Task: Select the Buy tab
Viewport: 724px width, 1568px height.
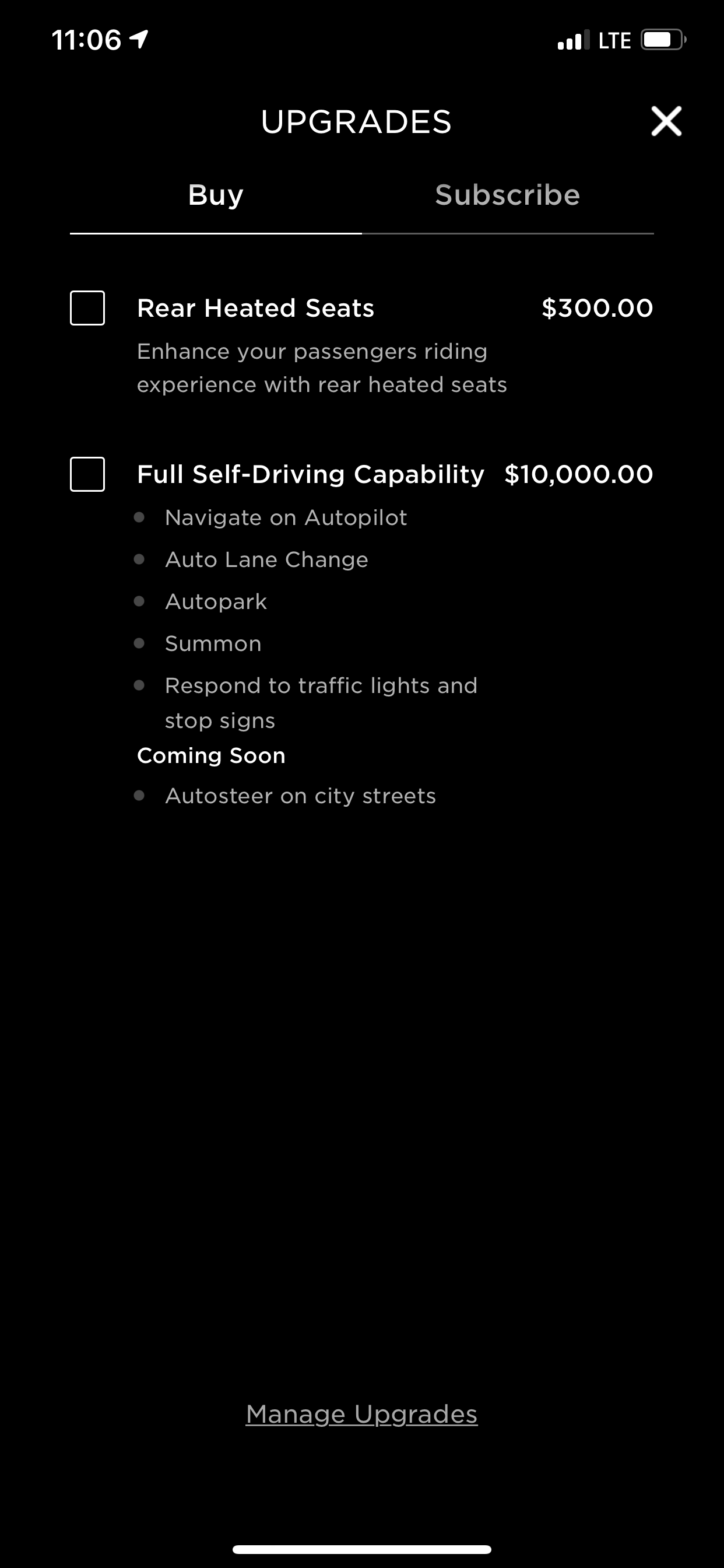Action: [215, 195]
